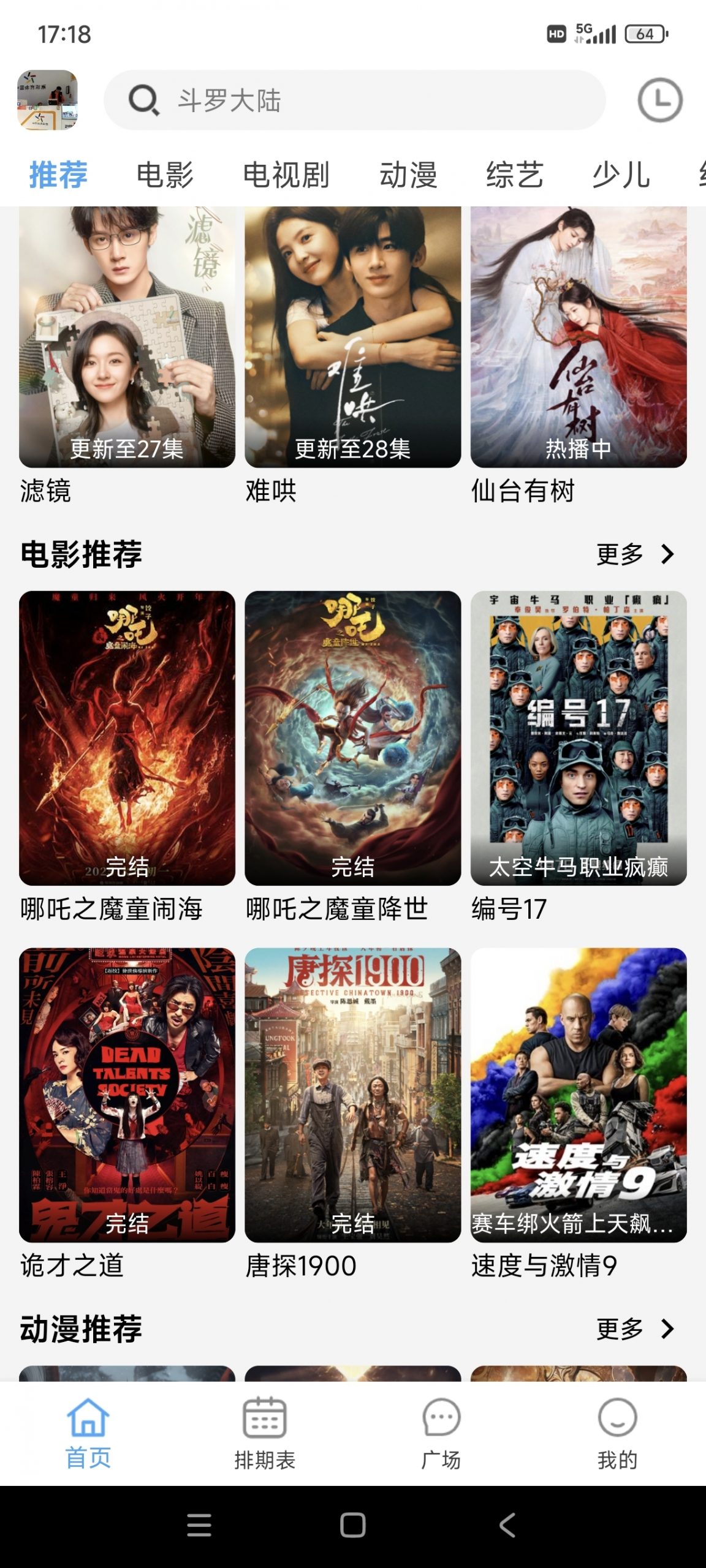Open the 少儿 tab
This screenshot has height=1568, width=706.
pyautogui.click(x=621, y=175)
